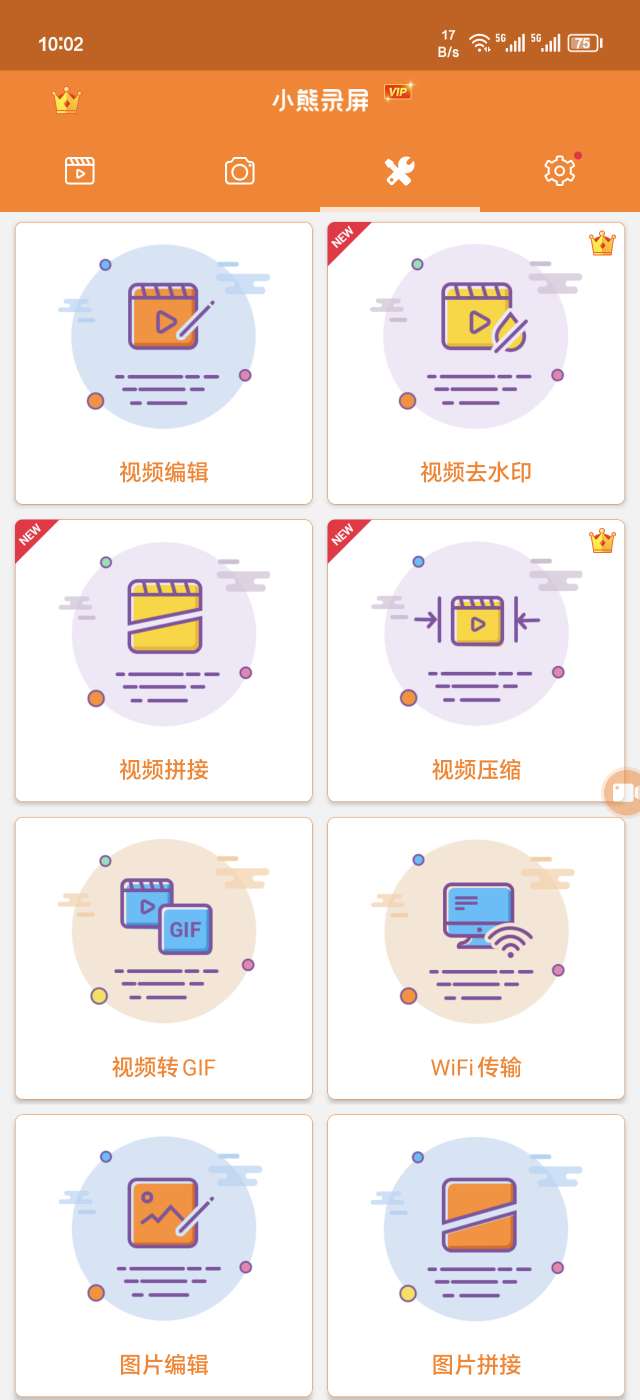Open the settings gear tab
Viewport: 640px width, 1400px height.
pyautogui.click(x=559, y=171)
